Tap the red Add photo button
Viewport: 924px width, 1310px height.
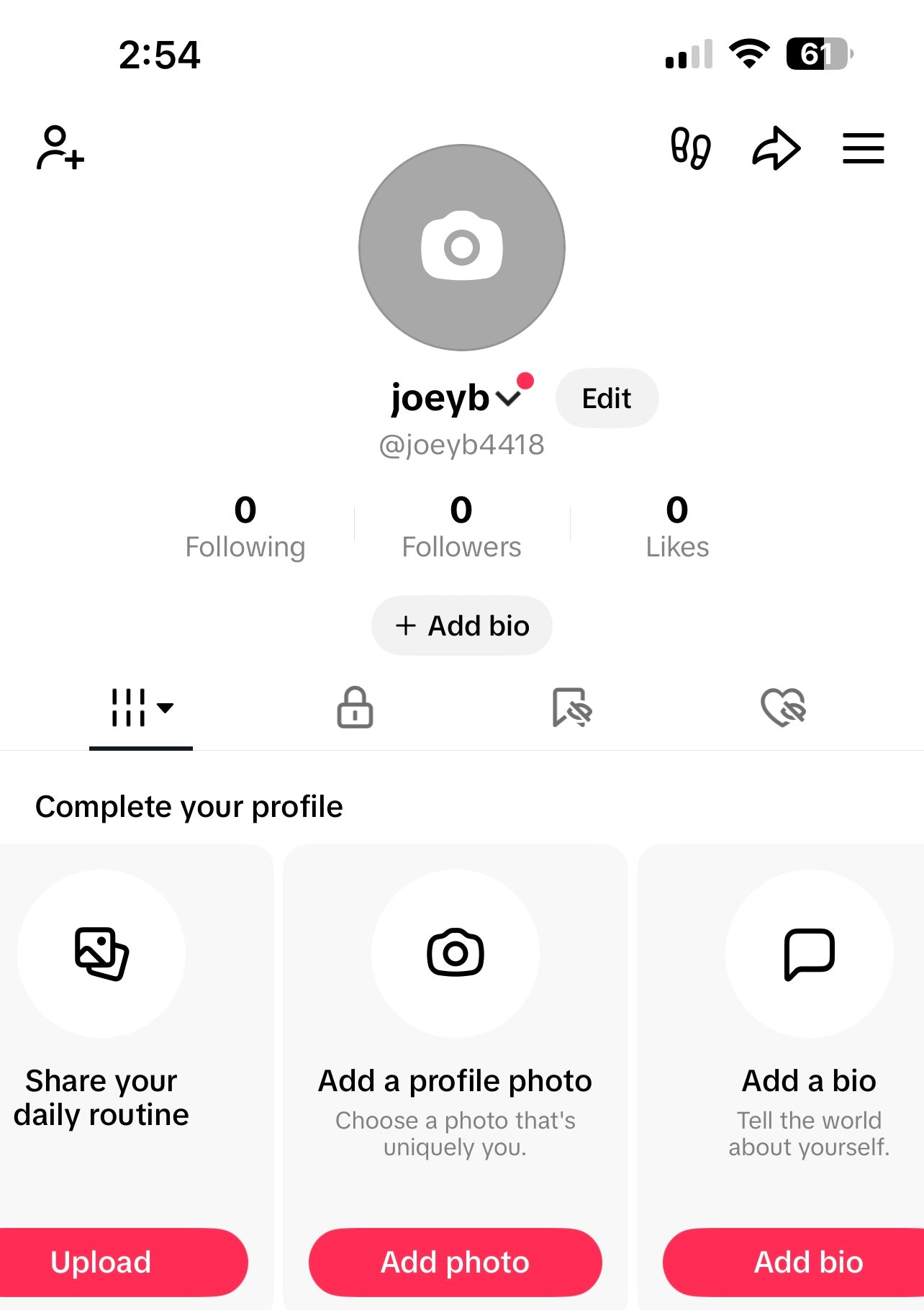point(456,1262)
